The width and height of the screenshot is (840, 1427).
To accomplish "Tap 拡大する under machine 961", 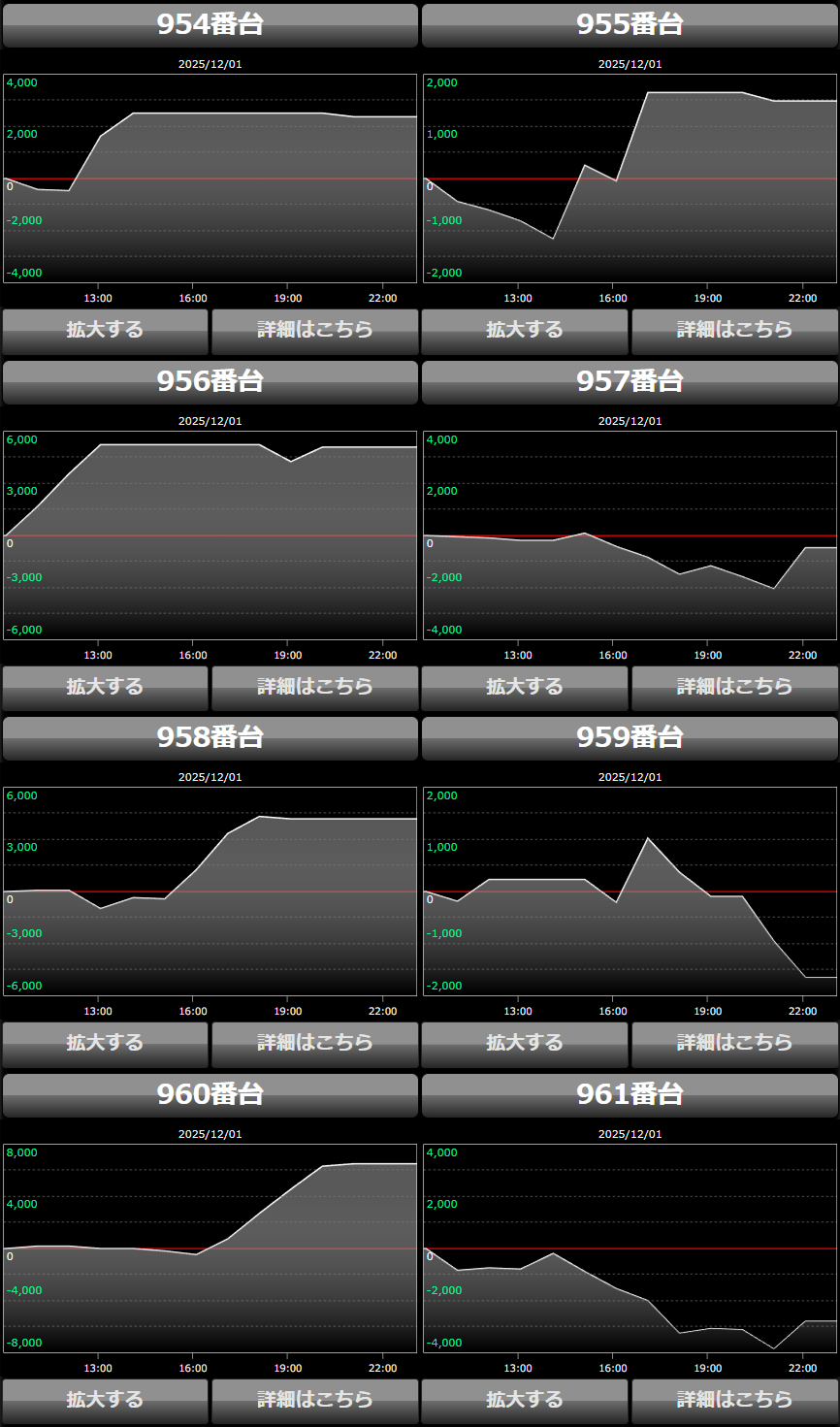I will [x=525, y=1401].
